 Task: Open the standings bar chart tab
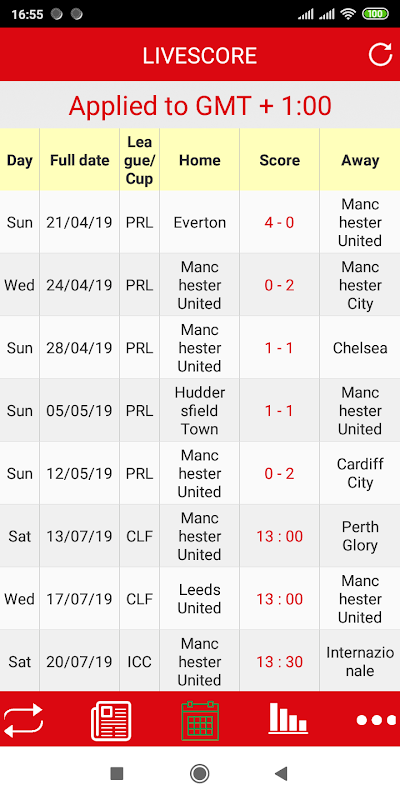(288, 718)
